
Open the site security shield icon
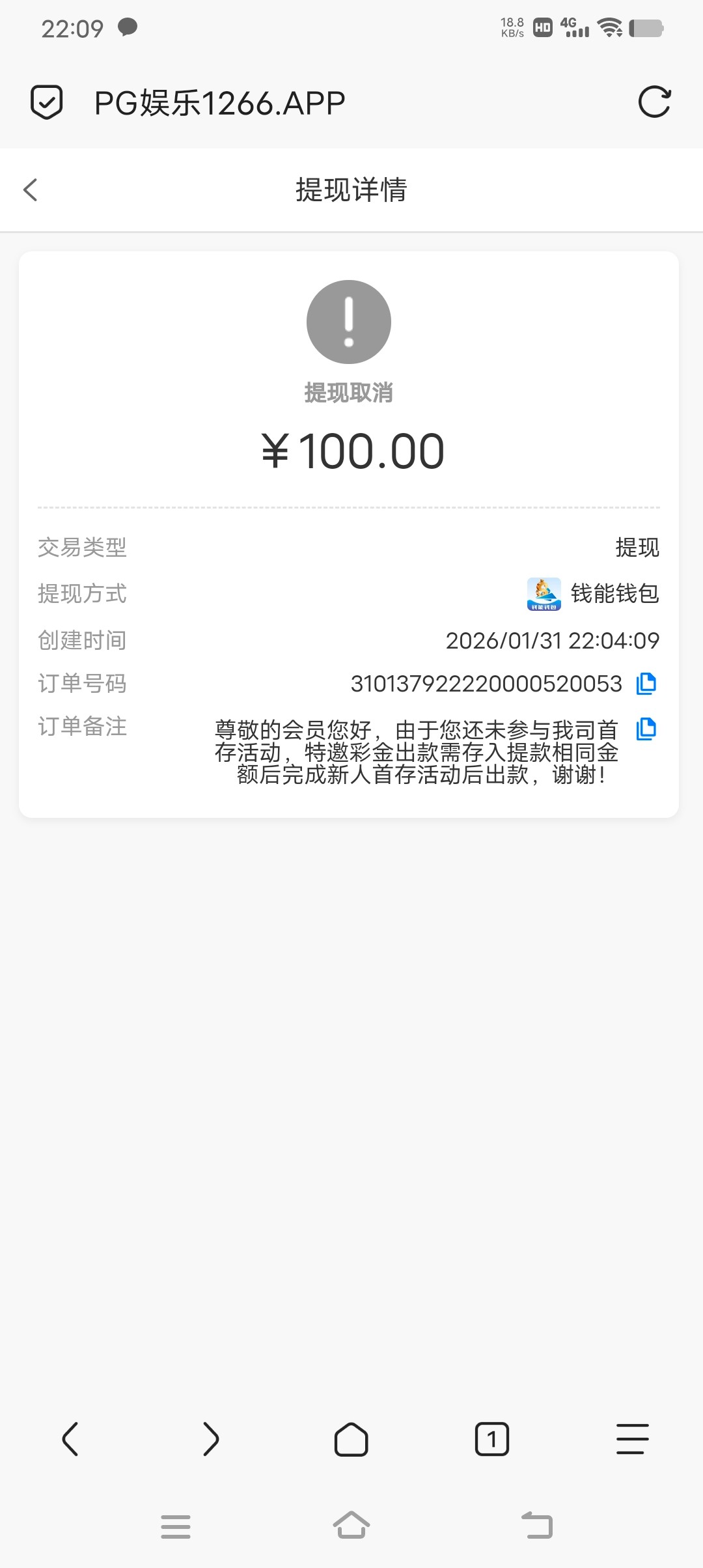point(47,102)
